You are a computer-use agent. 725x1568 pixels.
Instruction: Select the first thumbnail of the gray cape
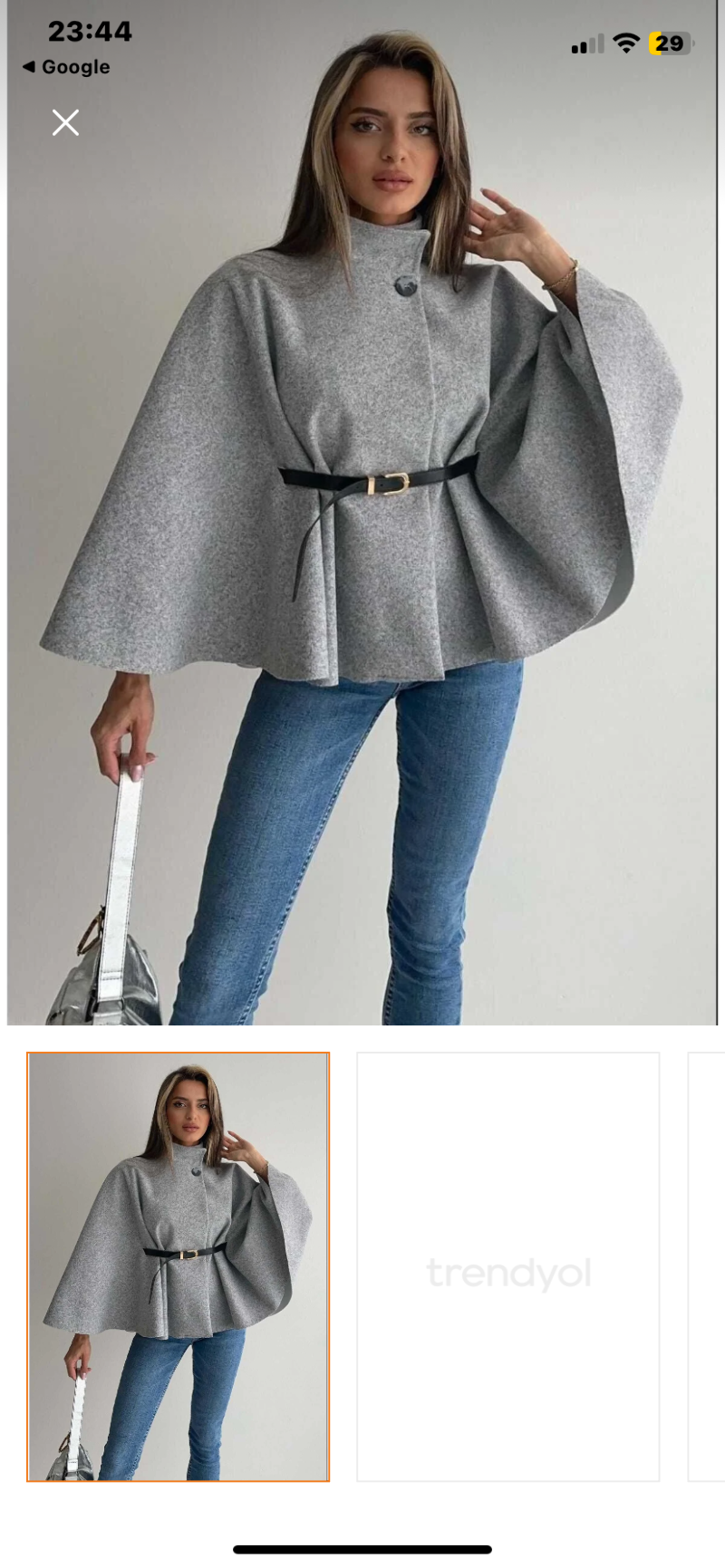[x=178, y=1266]
